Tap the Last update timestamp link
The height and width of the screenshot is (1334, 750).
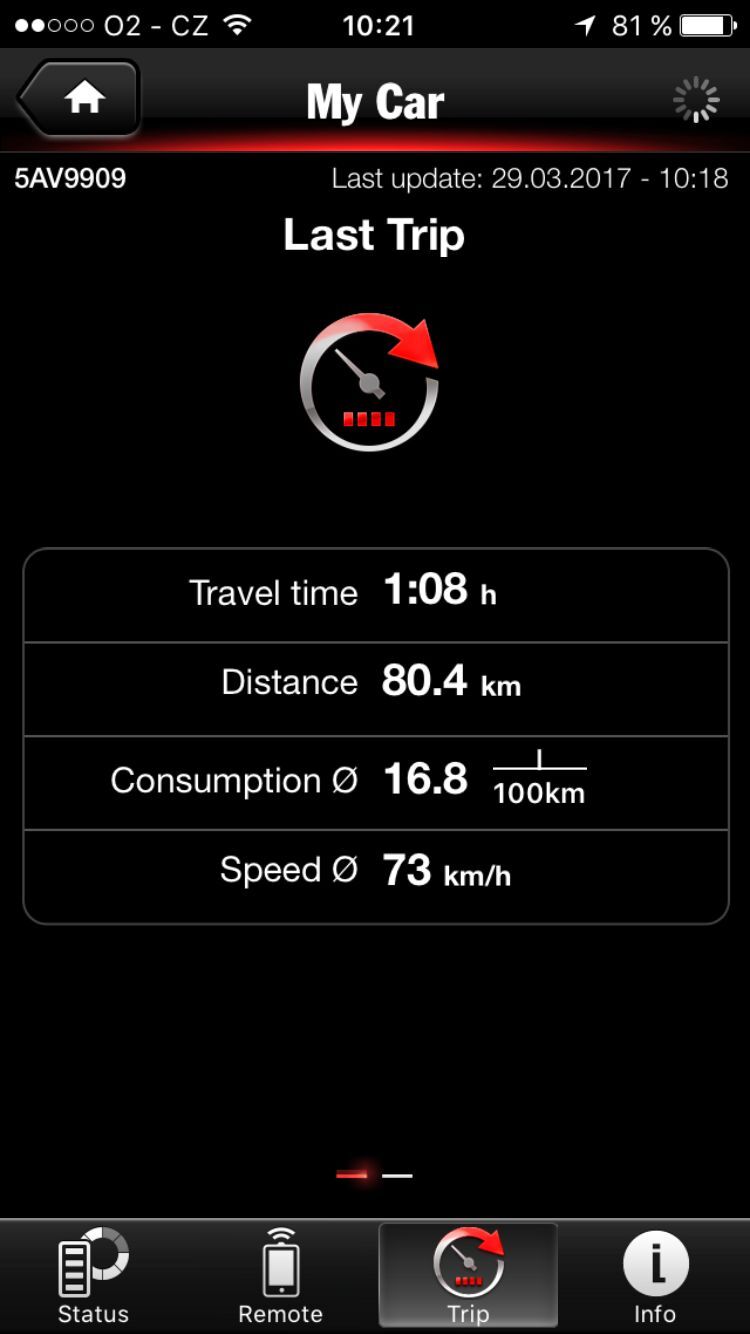tap(531, 179)
